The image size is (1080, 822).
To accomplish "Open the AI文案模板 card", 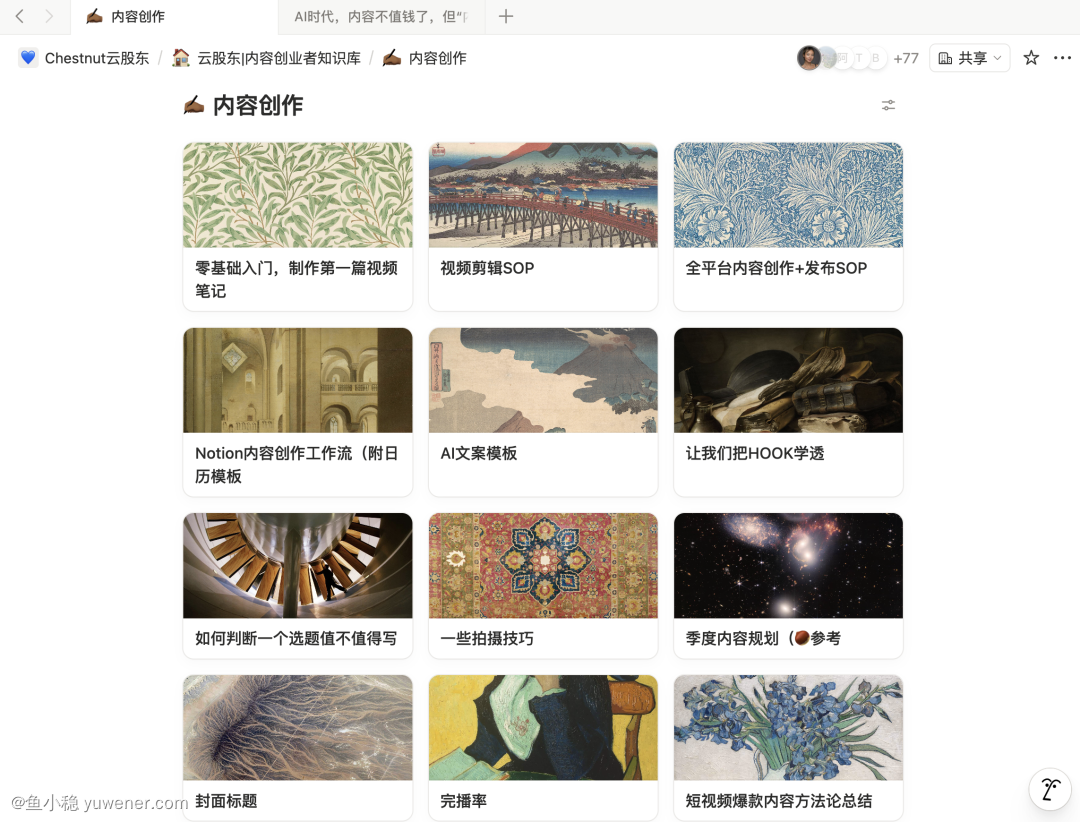I will click(543, 412).
